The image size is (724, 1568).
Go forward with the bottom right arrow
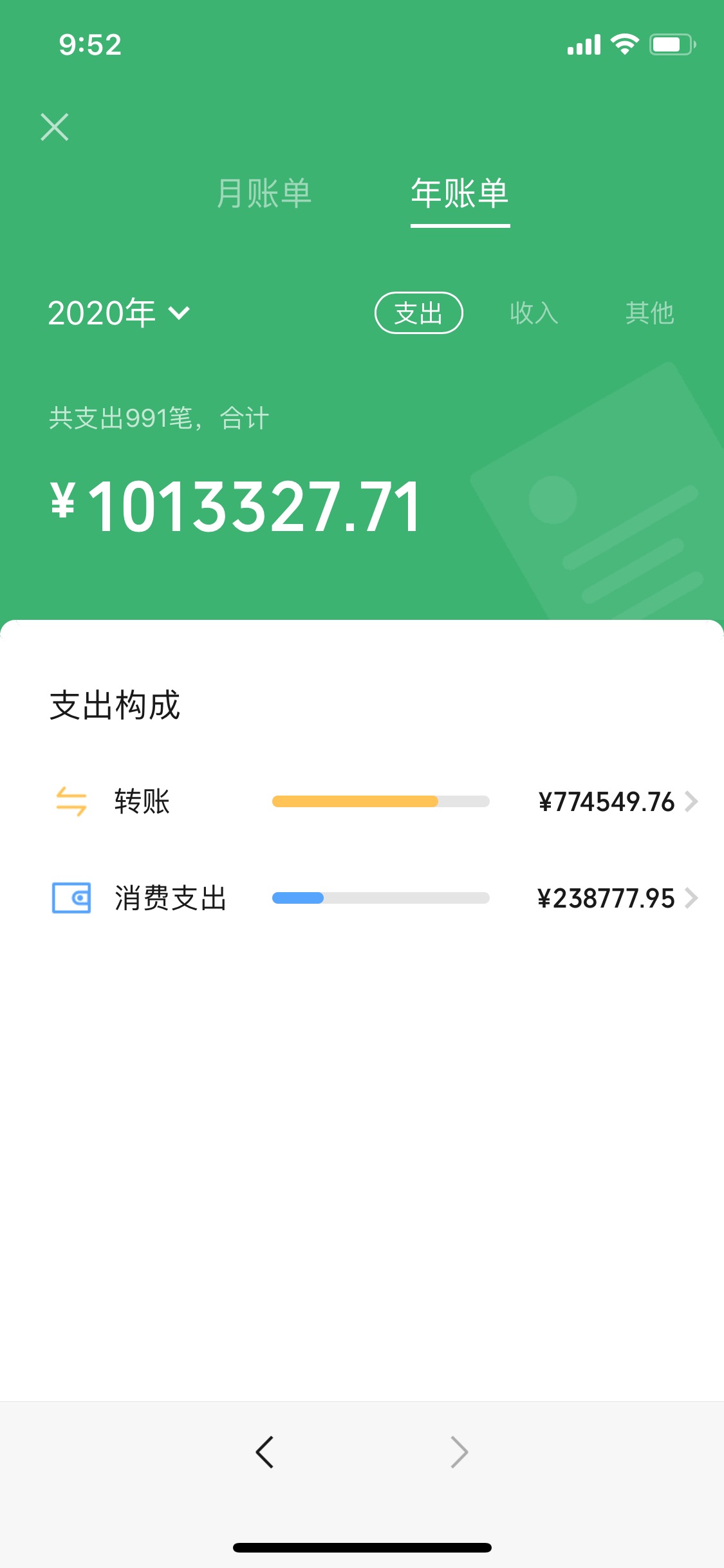click(x=459, y=1452)
